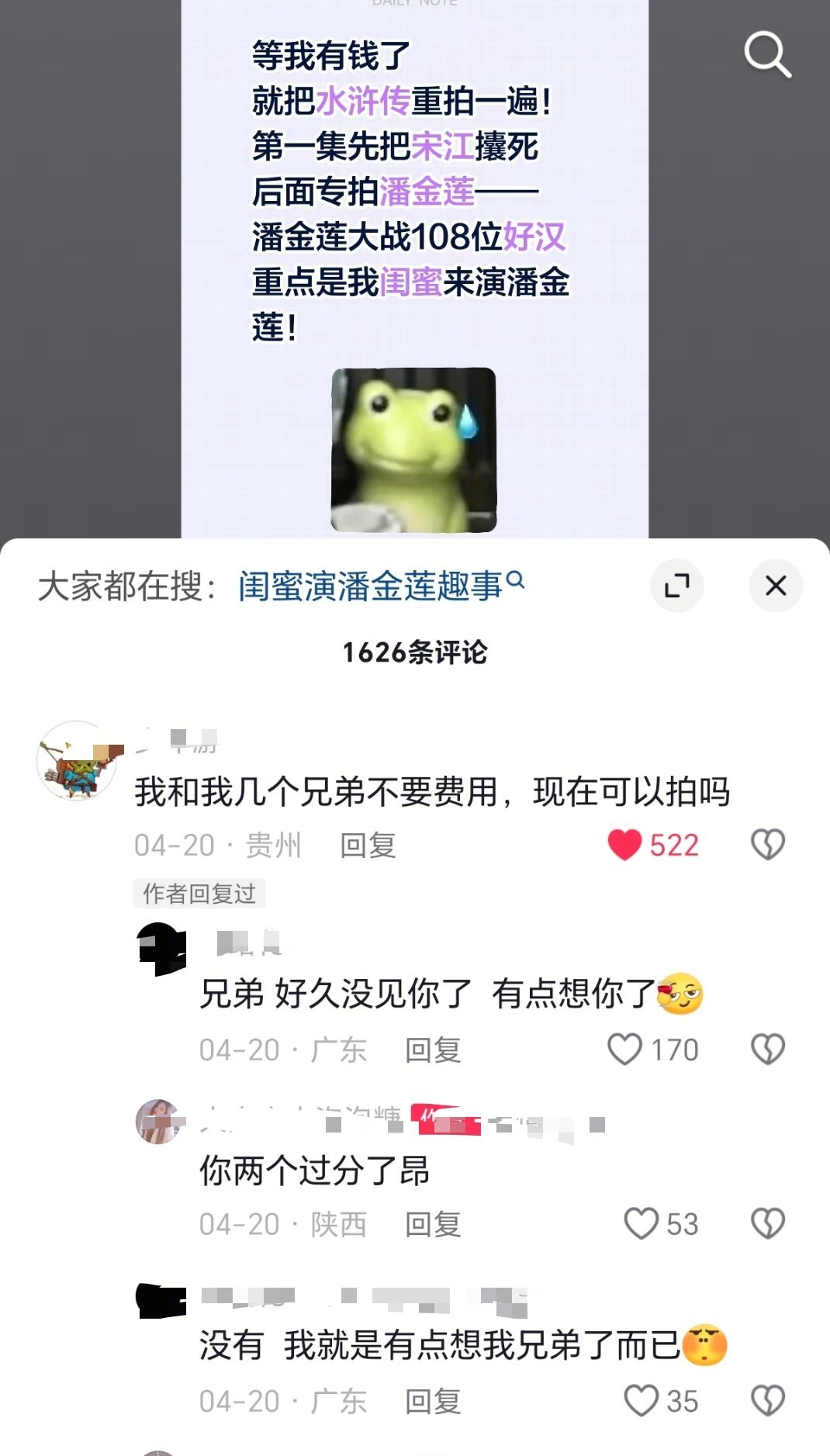830x1456 pixels.
Task: Tap the dislike icon next to 53 likes
Action: click(x=767, y=1223)
